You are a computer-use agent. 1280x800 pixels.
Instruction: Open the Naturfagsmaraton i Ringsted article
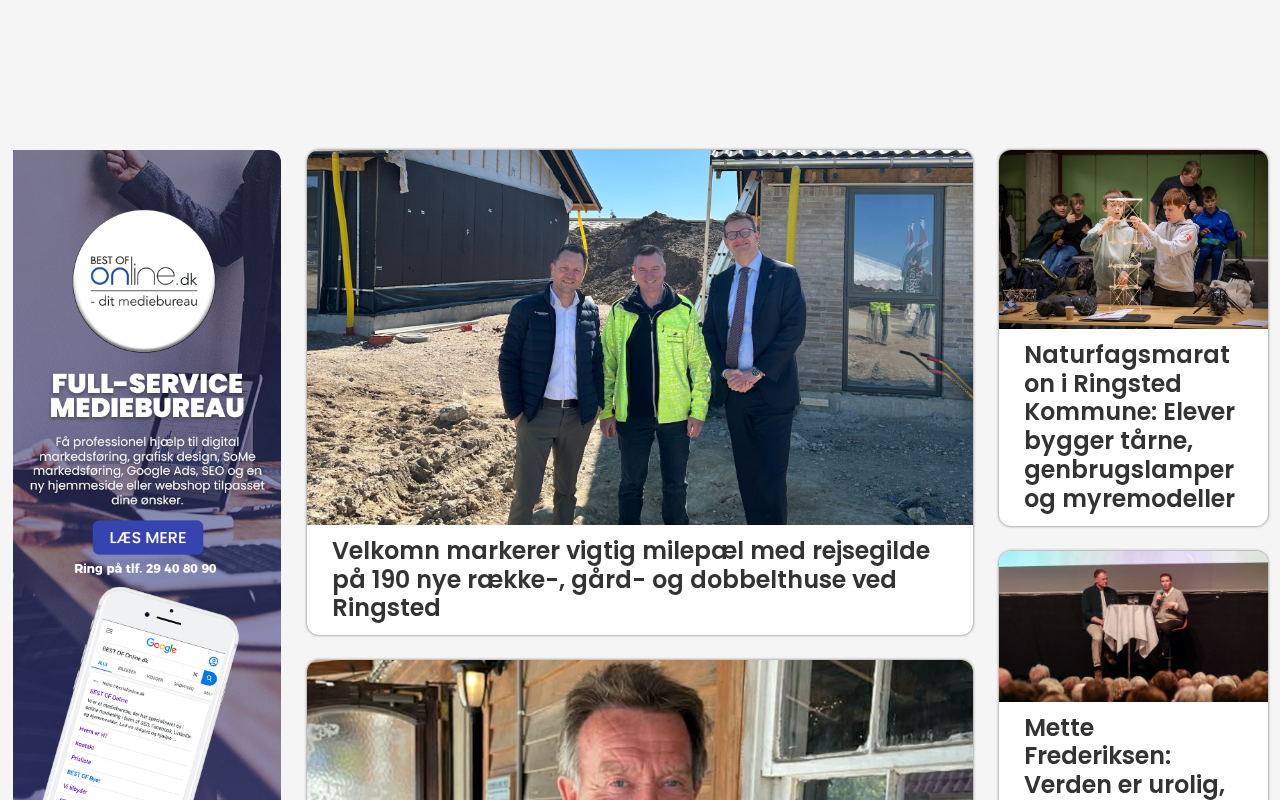(1133, 338)
